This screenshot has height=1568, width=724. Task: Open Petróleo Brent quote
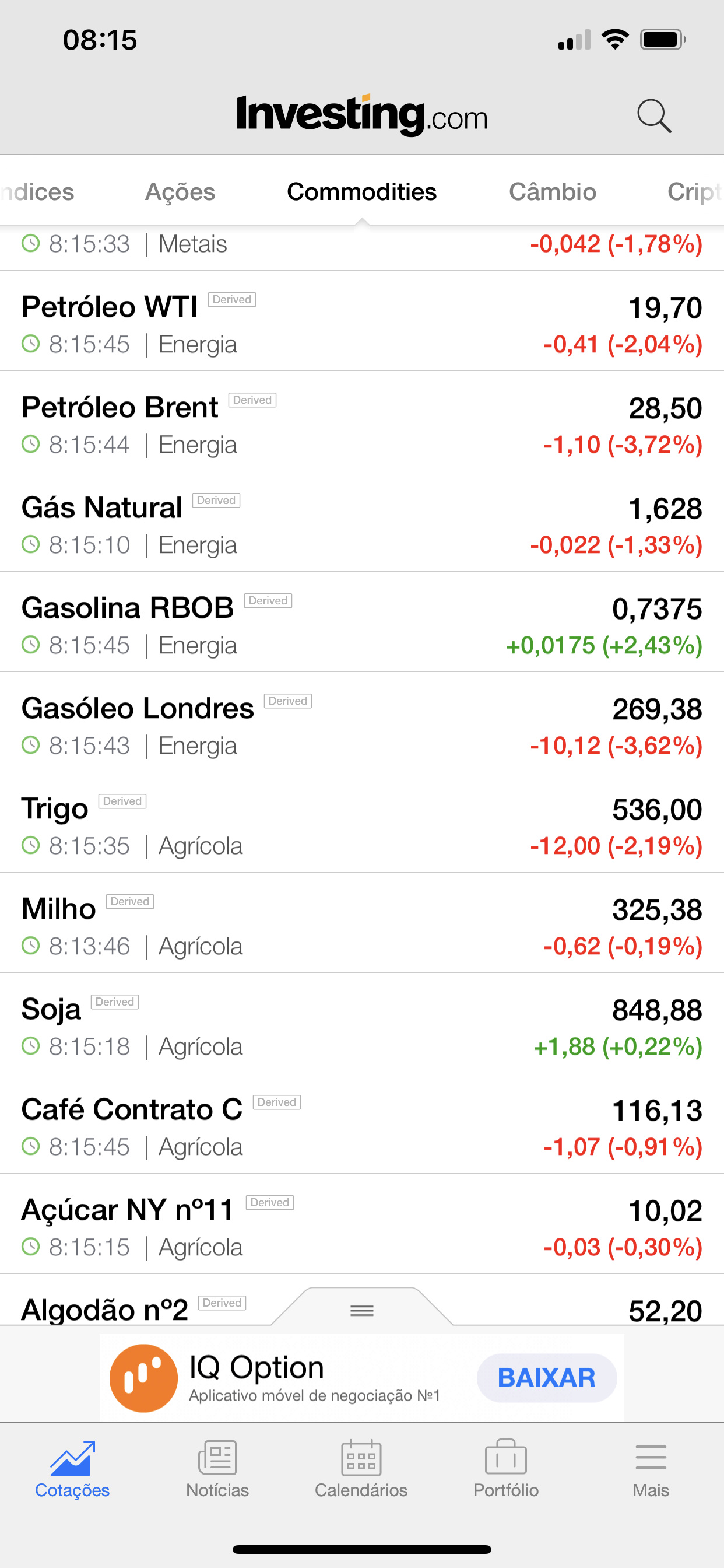tap(362, 421)
